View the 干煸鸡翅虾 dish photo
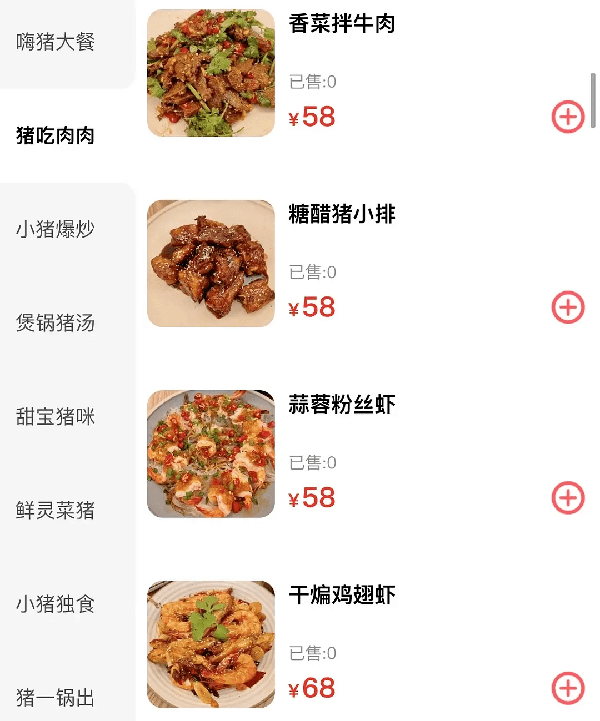This screenshot has width=600, height=721. (x=211, y=644)
